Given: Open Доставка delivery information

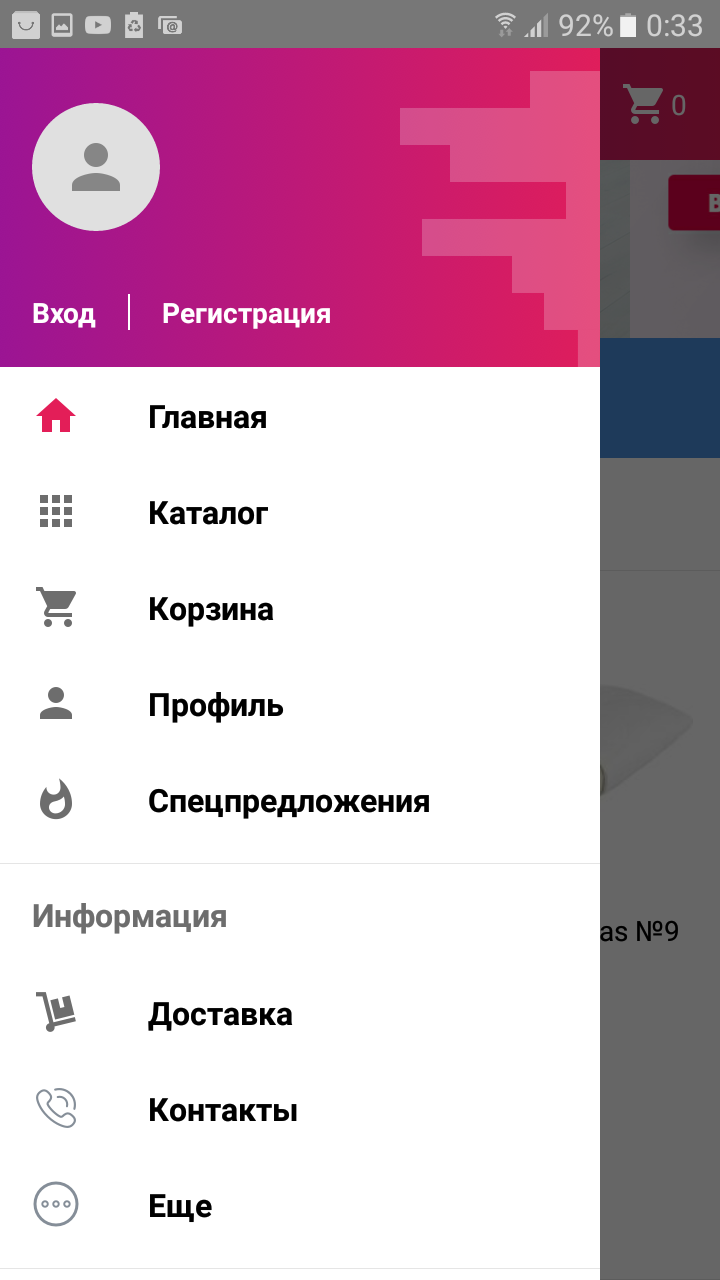Looking at the screenshot, I should click(300, 1014).
